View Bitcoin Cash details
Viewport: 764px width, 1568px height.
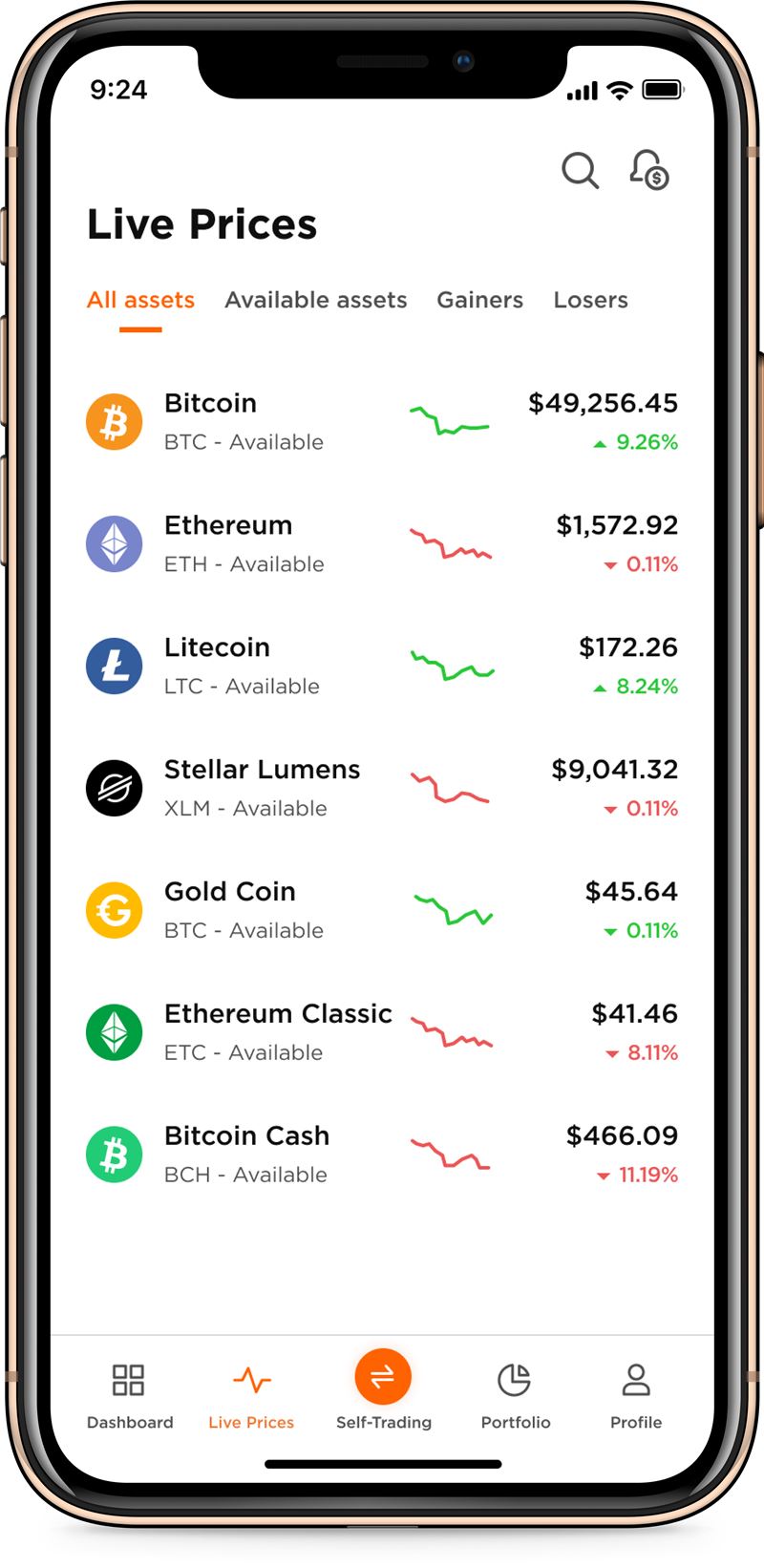(382, 1155)
